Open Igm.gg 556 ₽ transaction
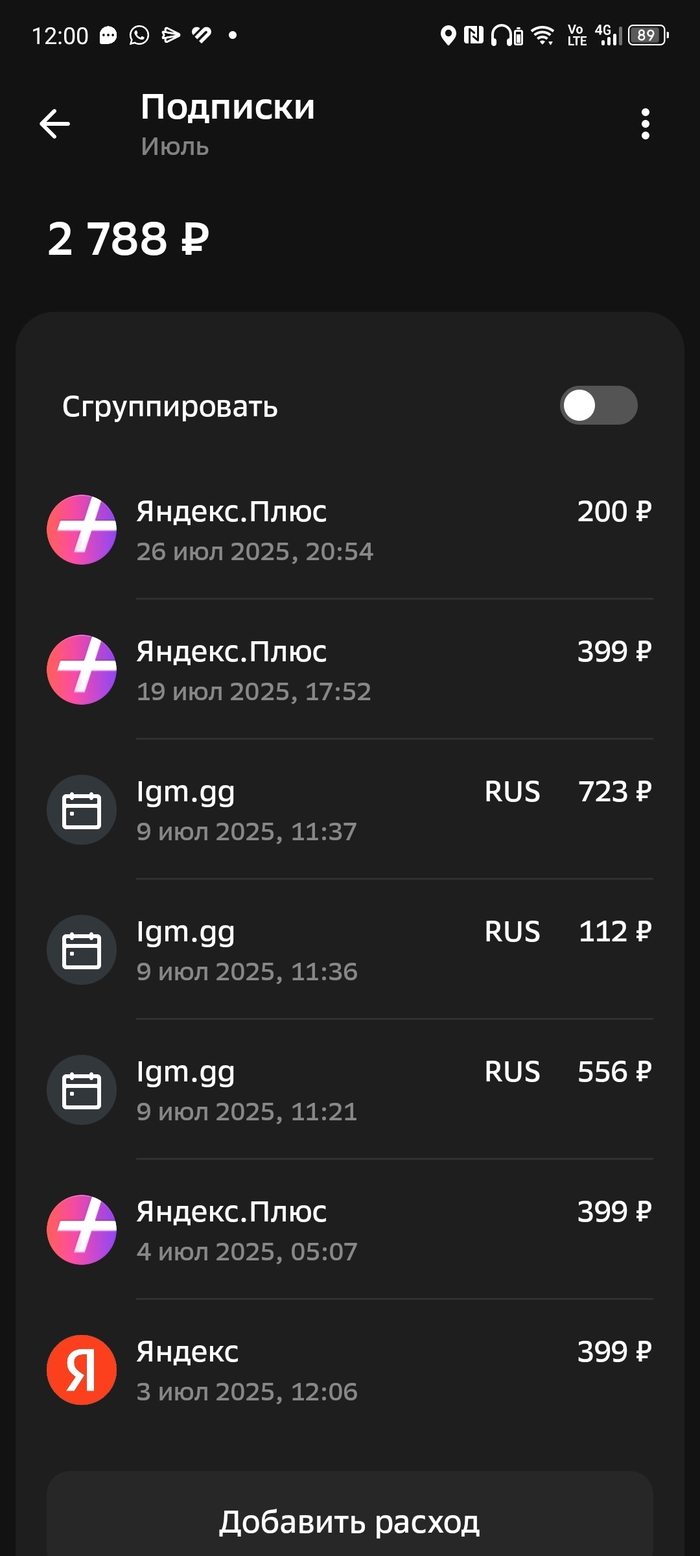 [x=350, y=1090]
